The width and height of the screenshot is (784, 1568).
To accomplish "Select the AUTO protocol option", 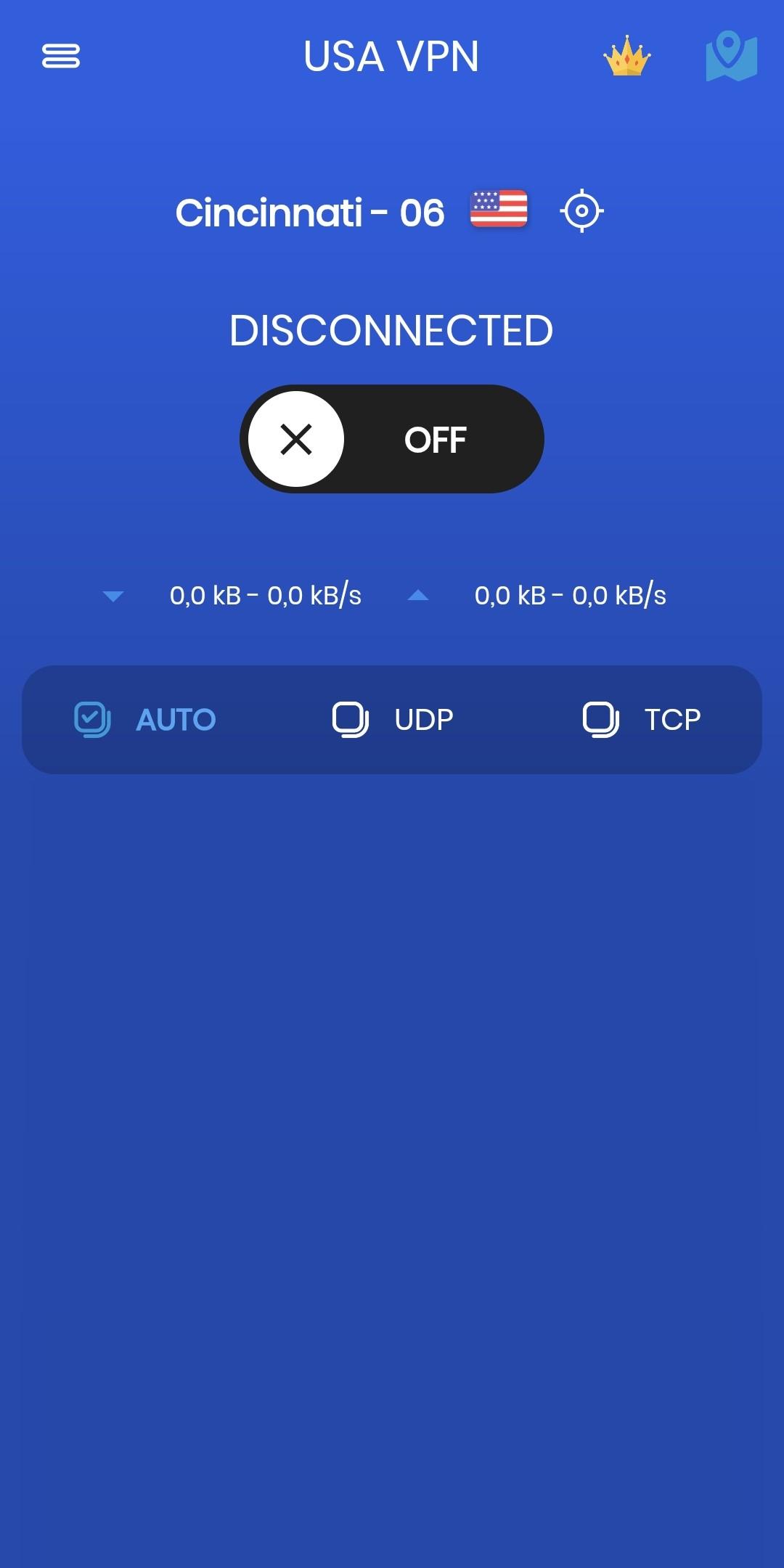I will [x=145, y=720].
